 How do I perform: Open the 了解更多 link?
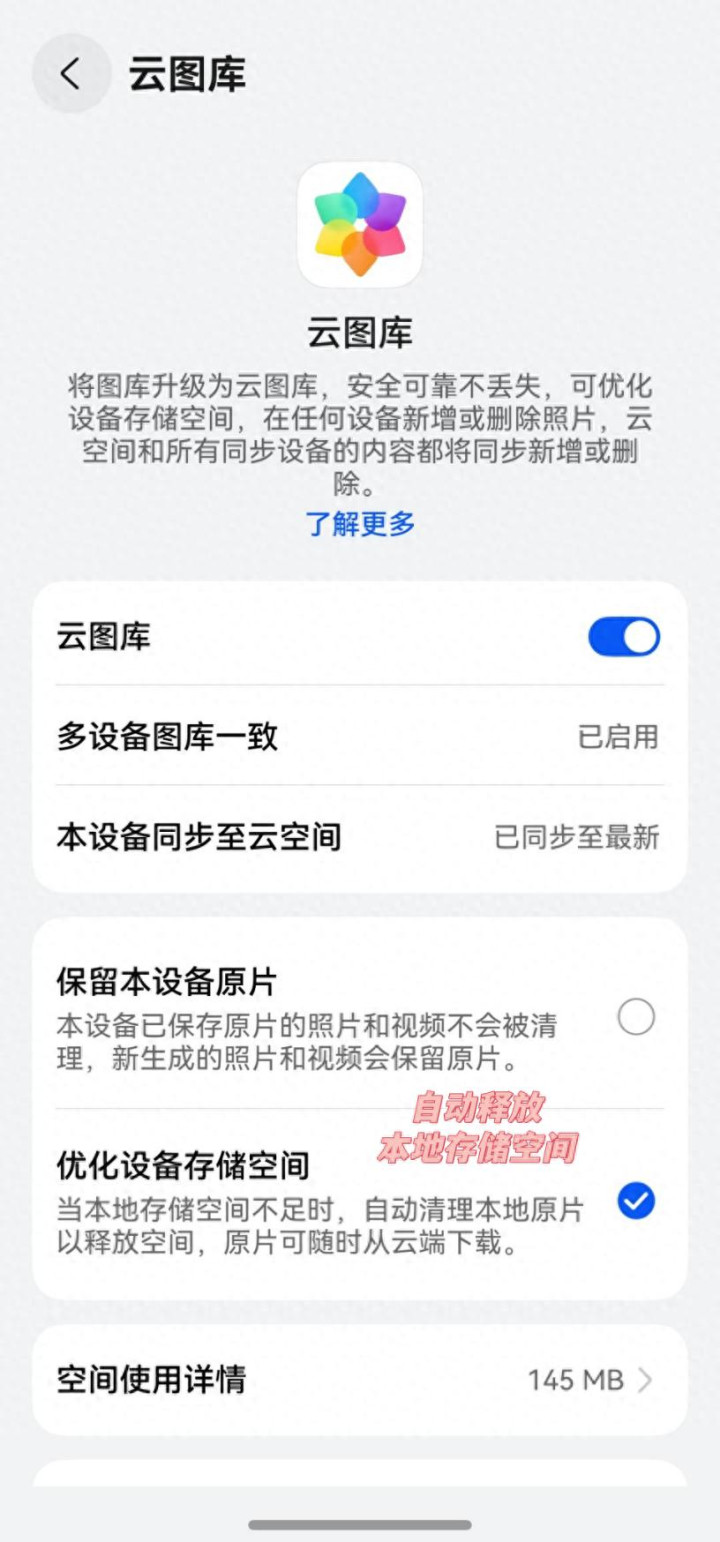pyautogui.click(x=360, y=523)
